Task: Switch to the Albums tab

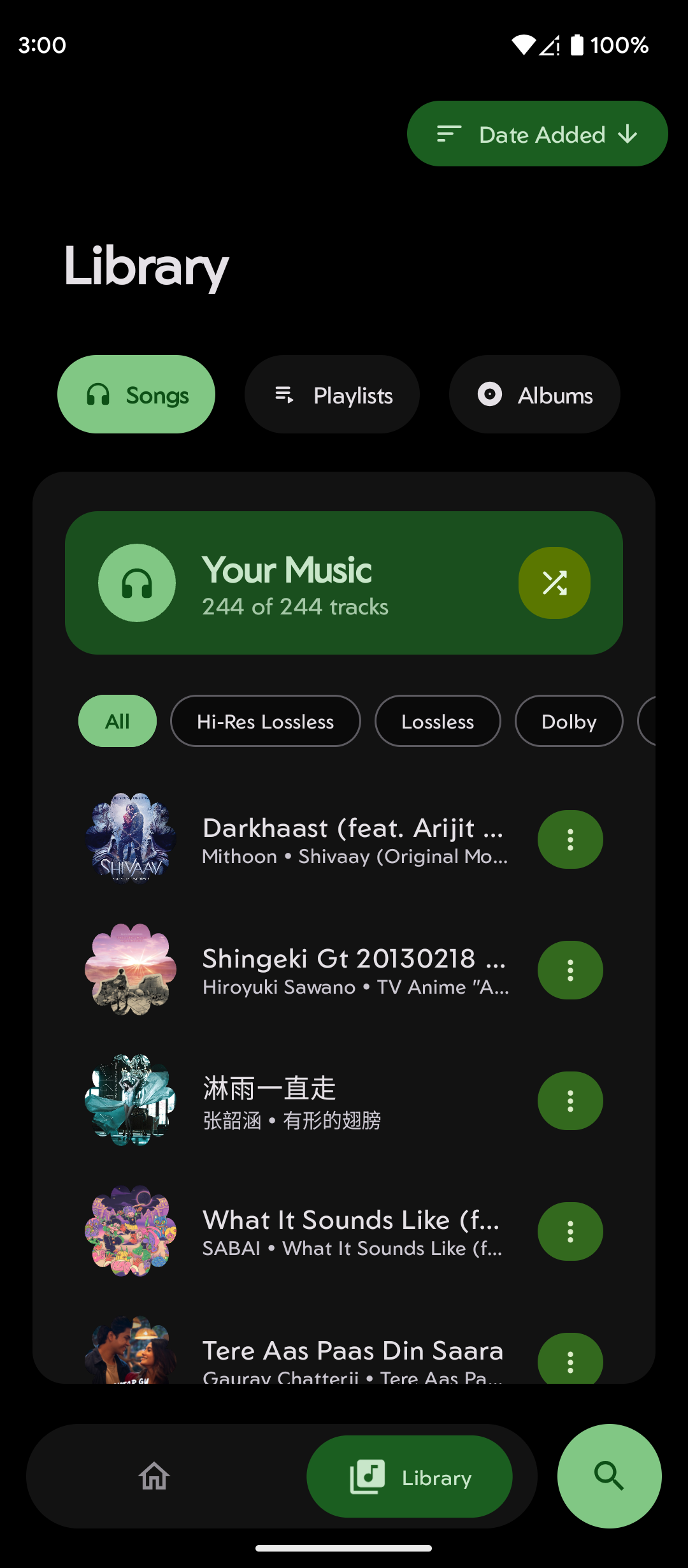Action: (534, 394)
